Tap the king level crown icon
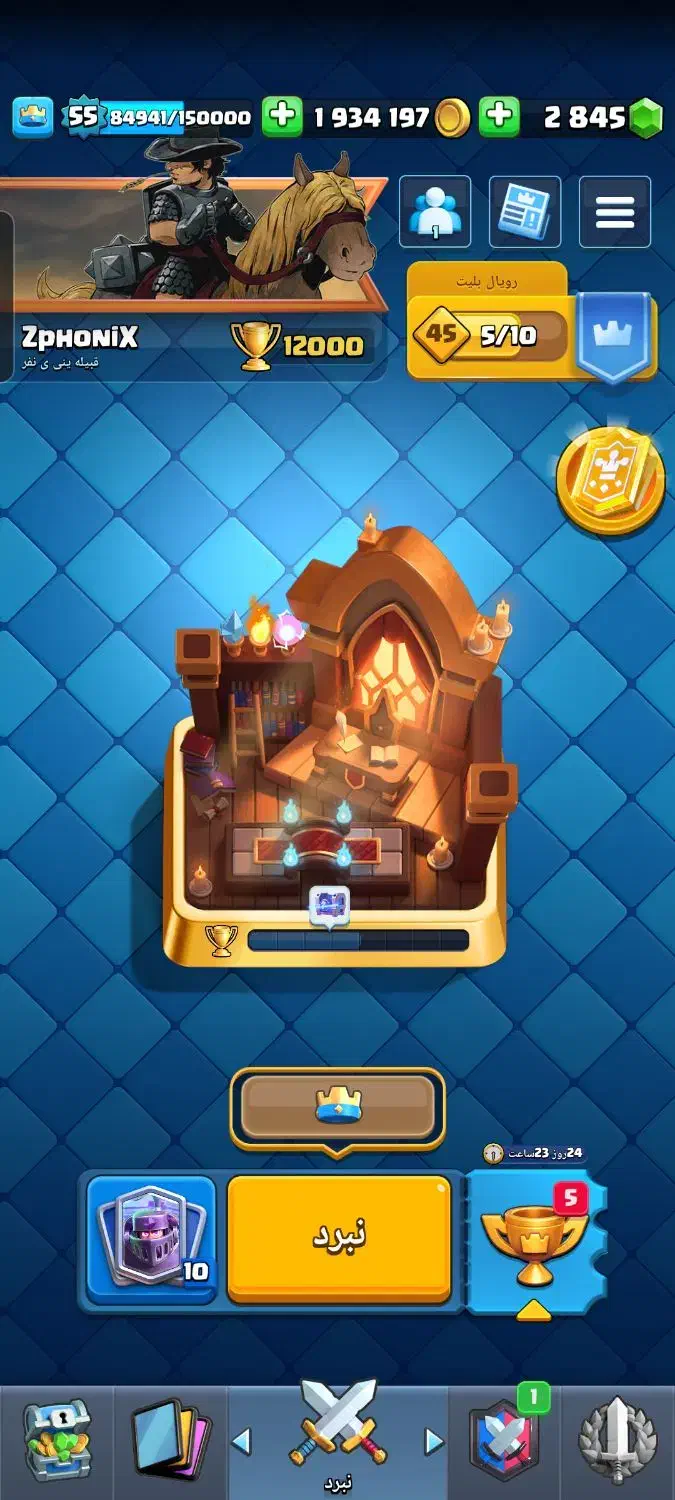675x1500 pixels. click(32, 117)
